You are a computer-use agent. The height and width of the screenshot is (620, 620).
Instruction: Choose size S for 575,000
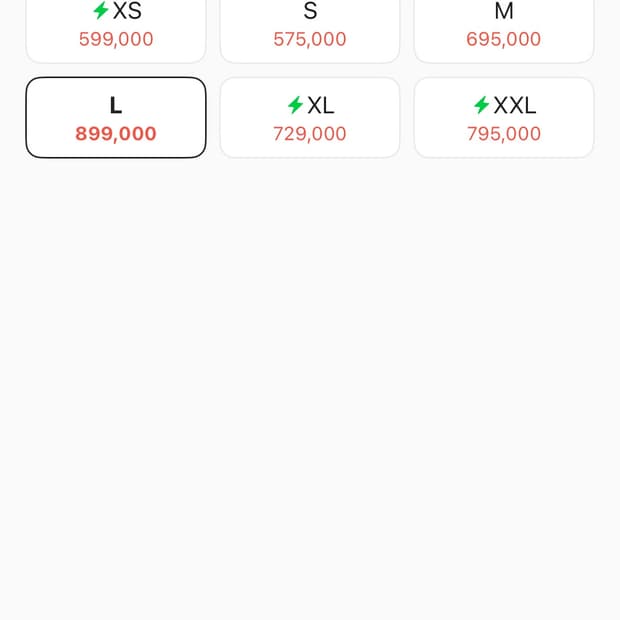coord(310,28)
